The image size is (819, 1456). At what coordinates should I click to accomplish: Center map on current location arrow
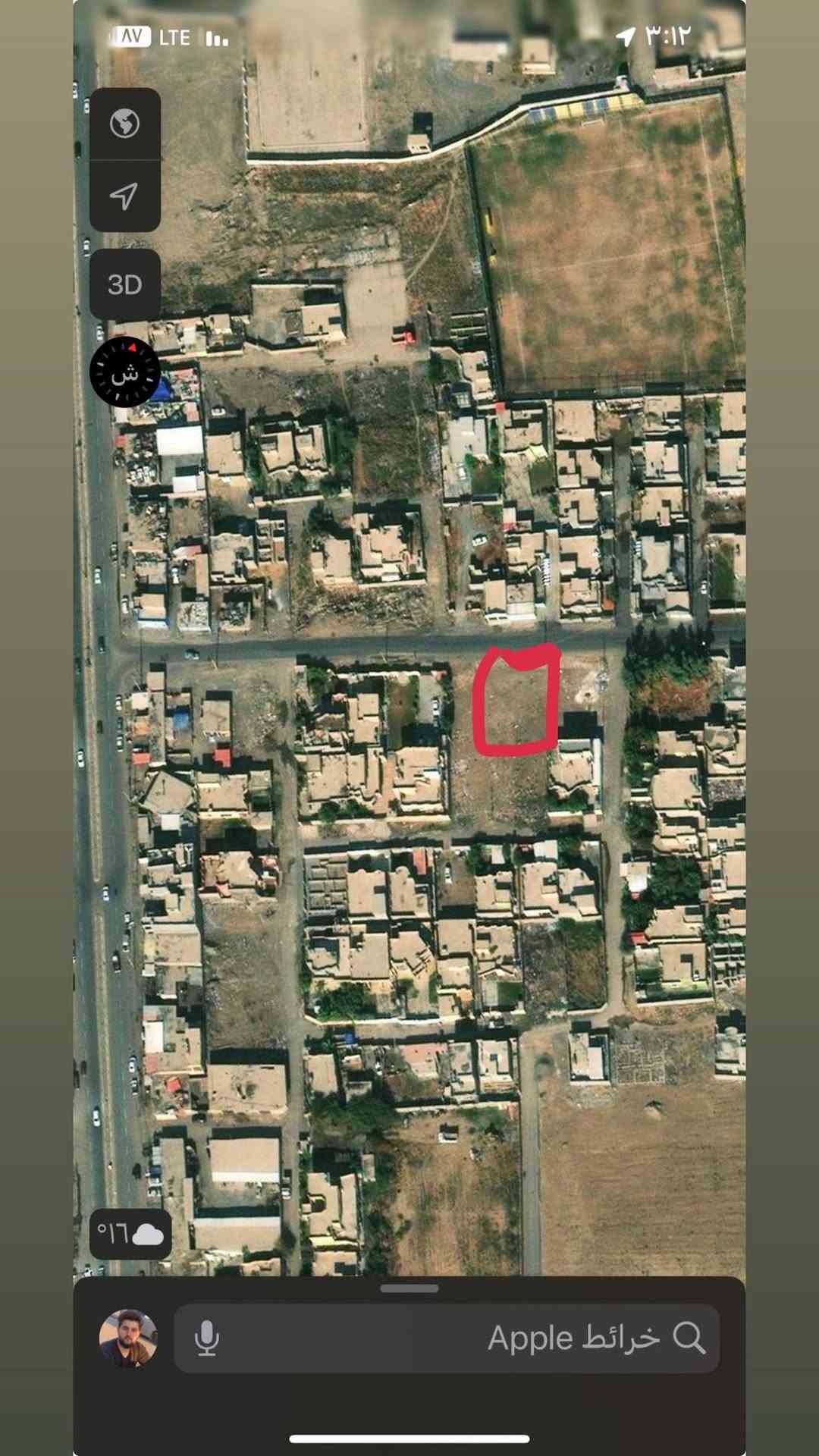click(x=125, y=196)
